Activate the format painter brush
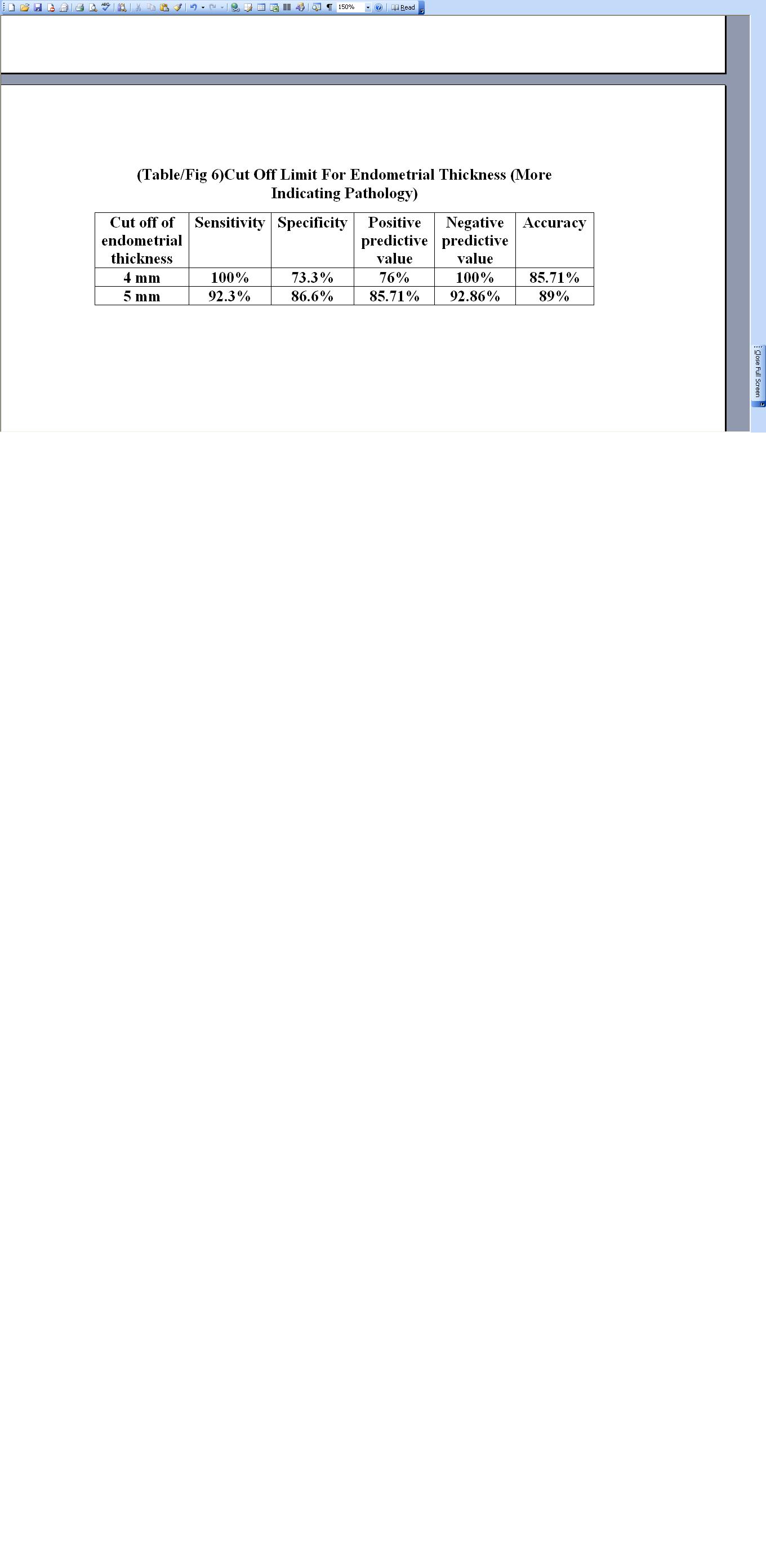The height and width of the screenshot is (1568, 766). (x=178, y=7)
